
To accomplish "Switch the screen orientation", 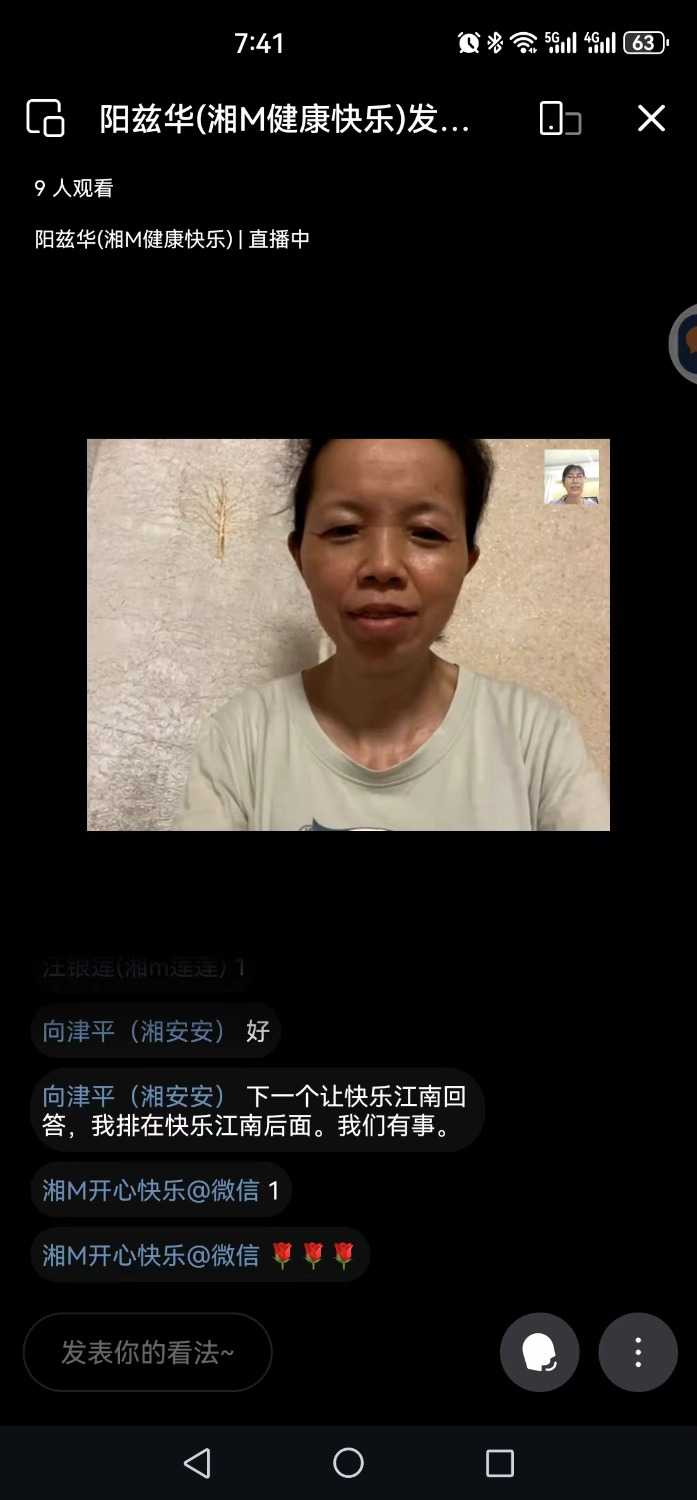I will pos(560,118).
